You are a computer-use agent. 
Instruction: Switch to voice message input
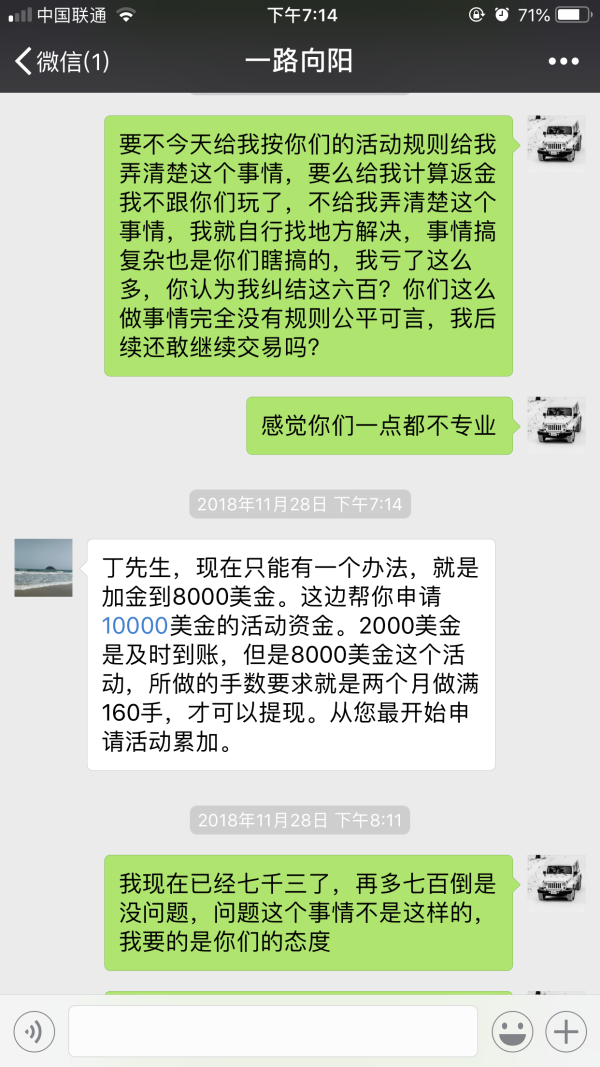(34, 1031)
